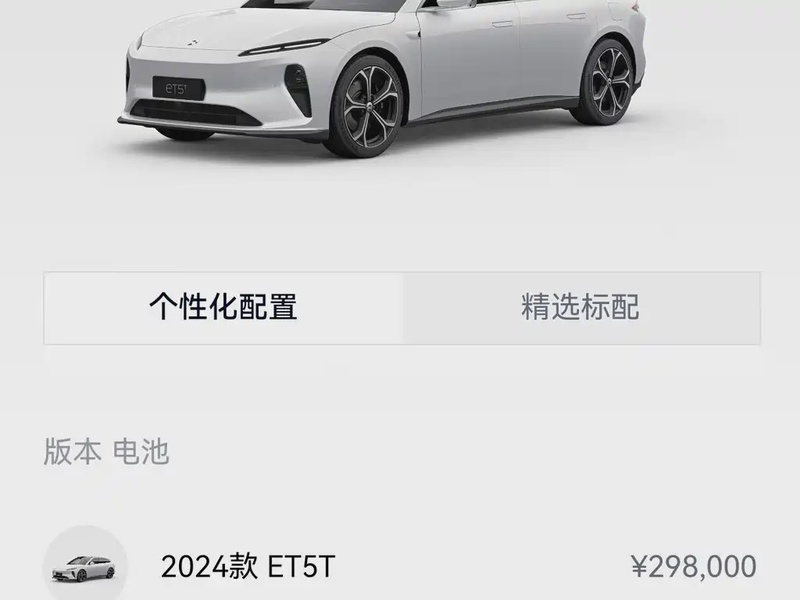Viewport: 800px width, 600px height.
Task: Switch to the 个性化配置 tab
Action: pos(223,307)
